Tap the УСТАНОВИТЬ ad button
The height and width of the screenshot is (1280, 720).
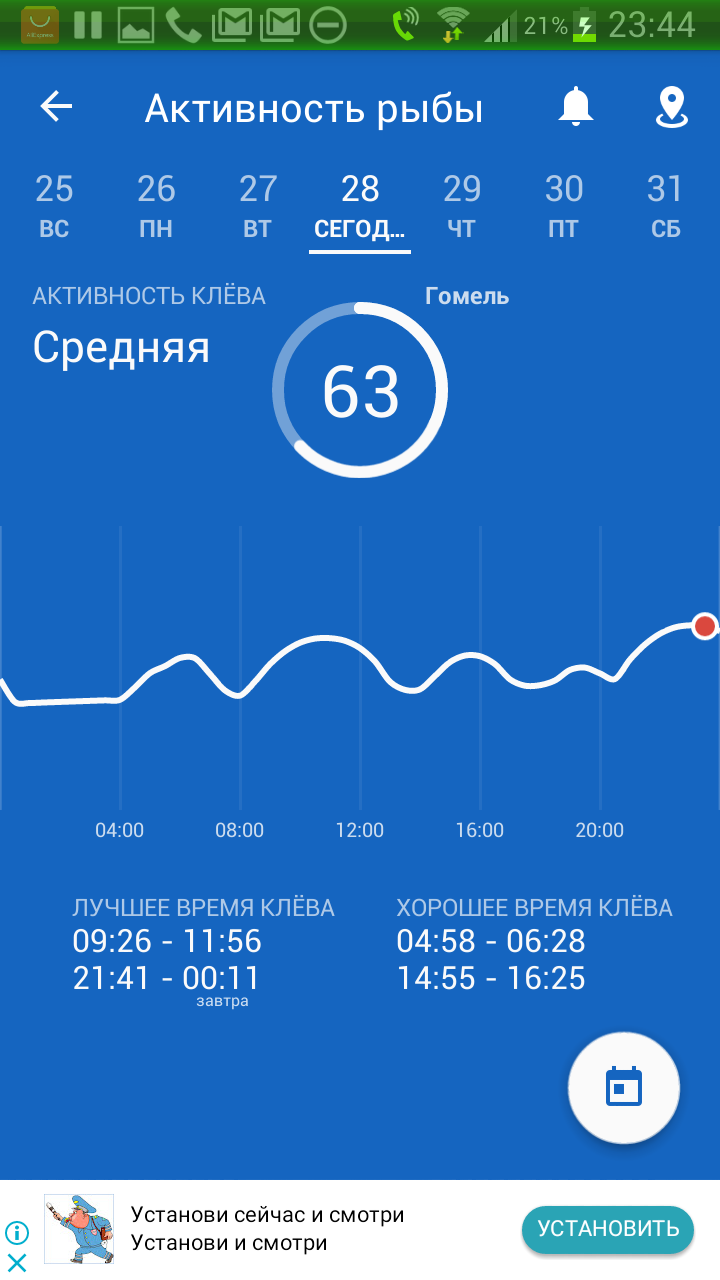[x=607, y=1228]
